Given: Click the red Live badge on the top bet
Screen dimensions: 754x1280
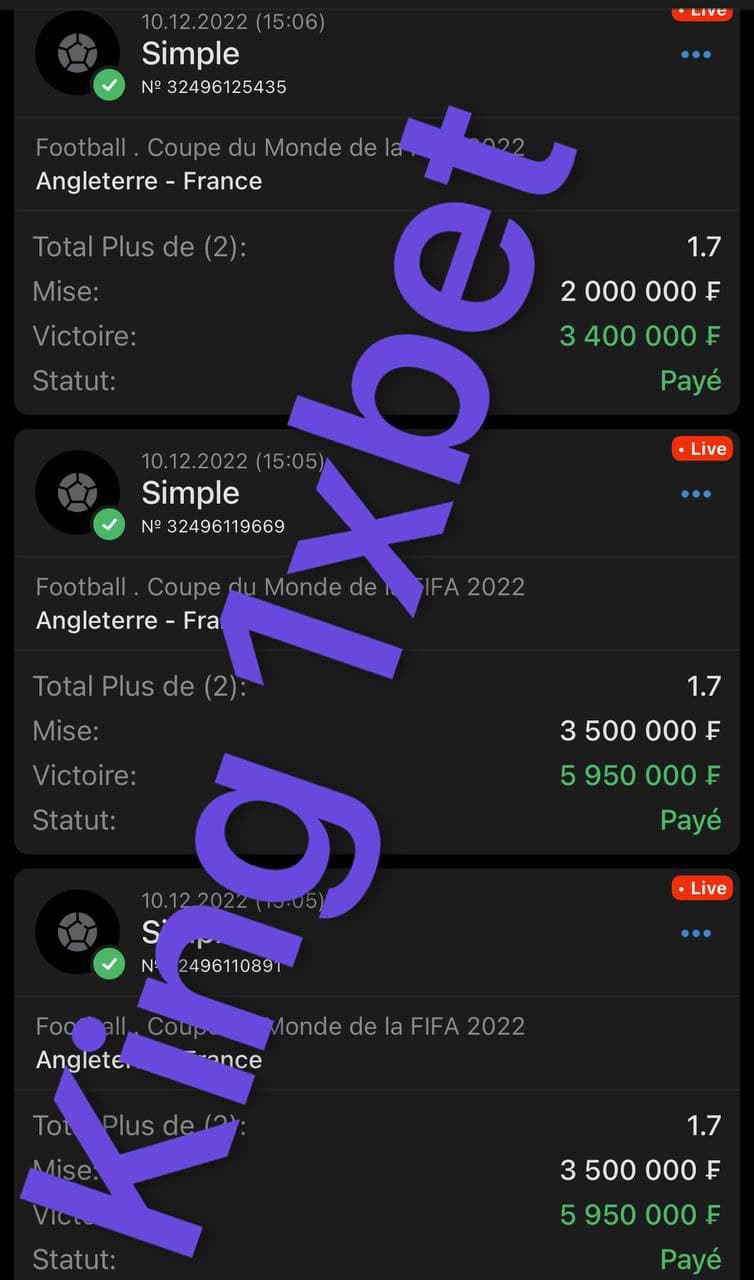Looking at the screenshot, I should pyautogui.click(x=701, y=10).
